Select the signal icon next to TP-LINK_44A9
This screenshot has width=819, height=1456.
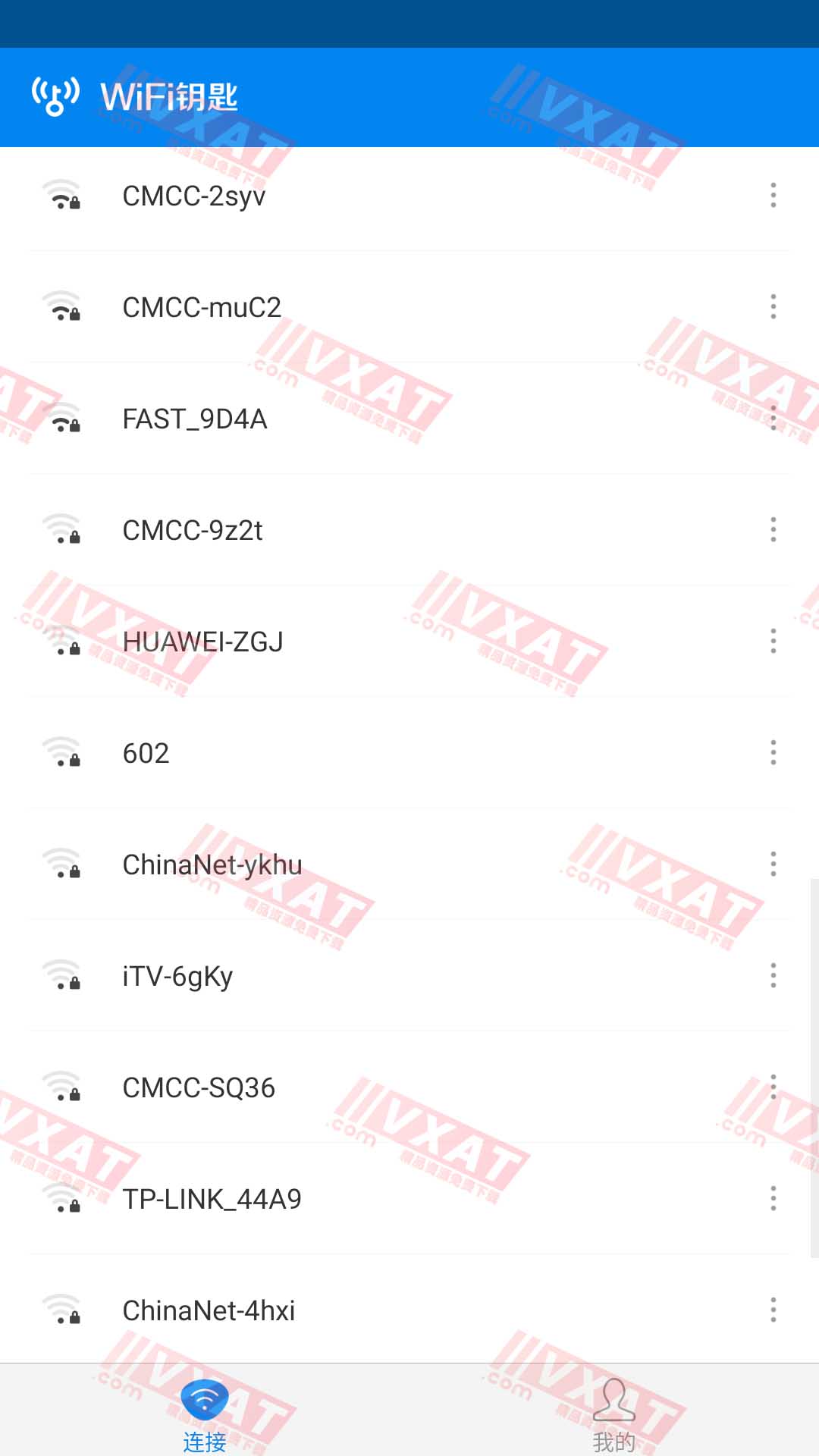pyautogui.click(x=63, y=1198)
